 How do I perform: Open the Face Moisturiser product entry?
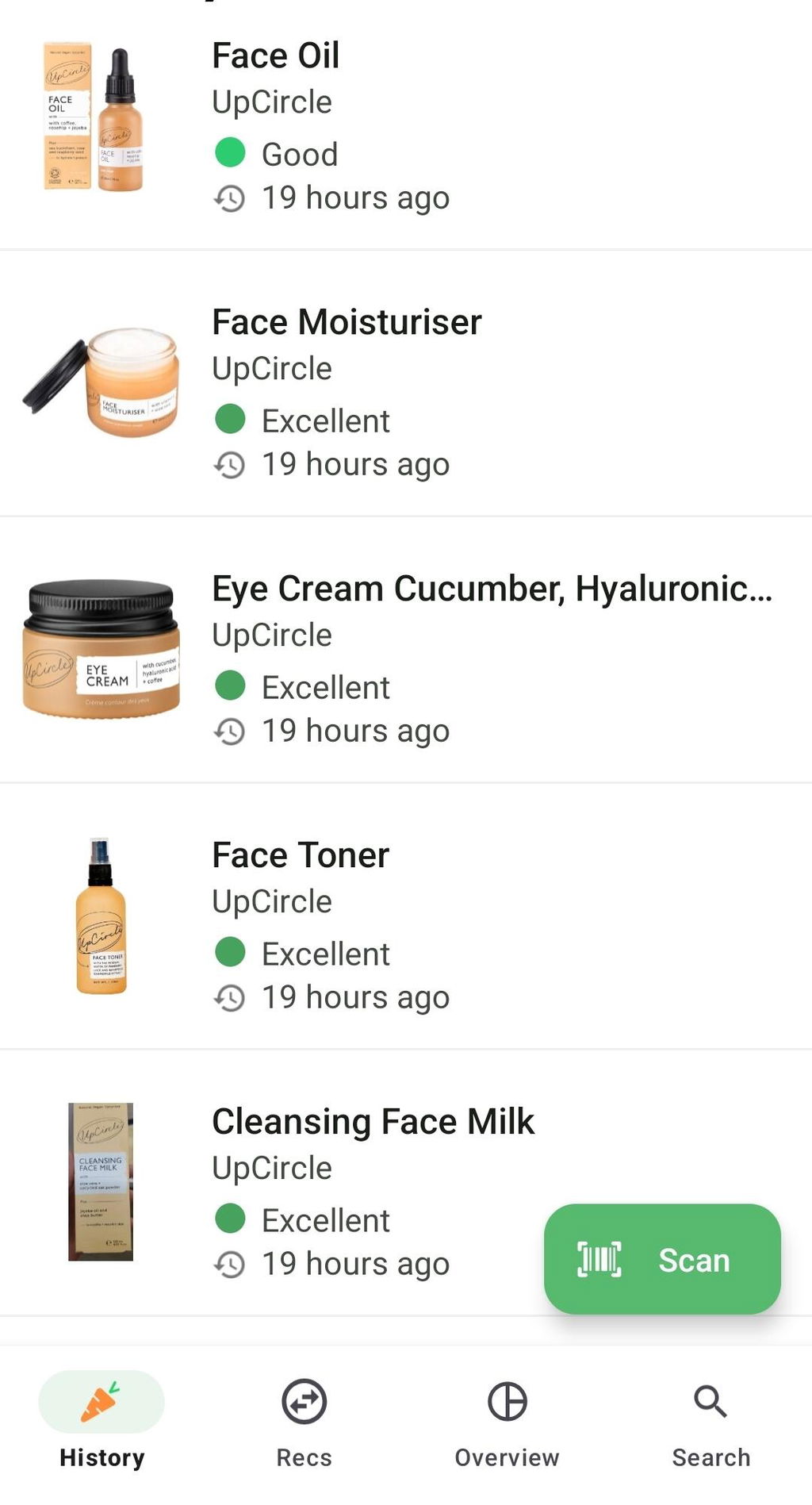(x=406, y=383)
